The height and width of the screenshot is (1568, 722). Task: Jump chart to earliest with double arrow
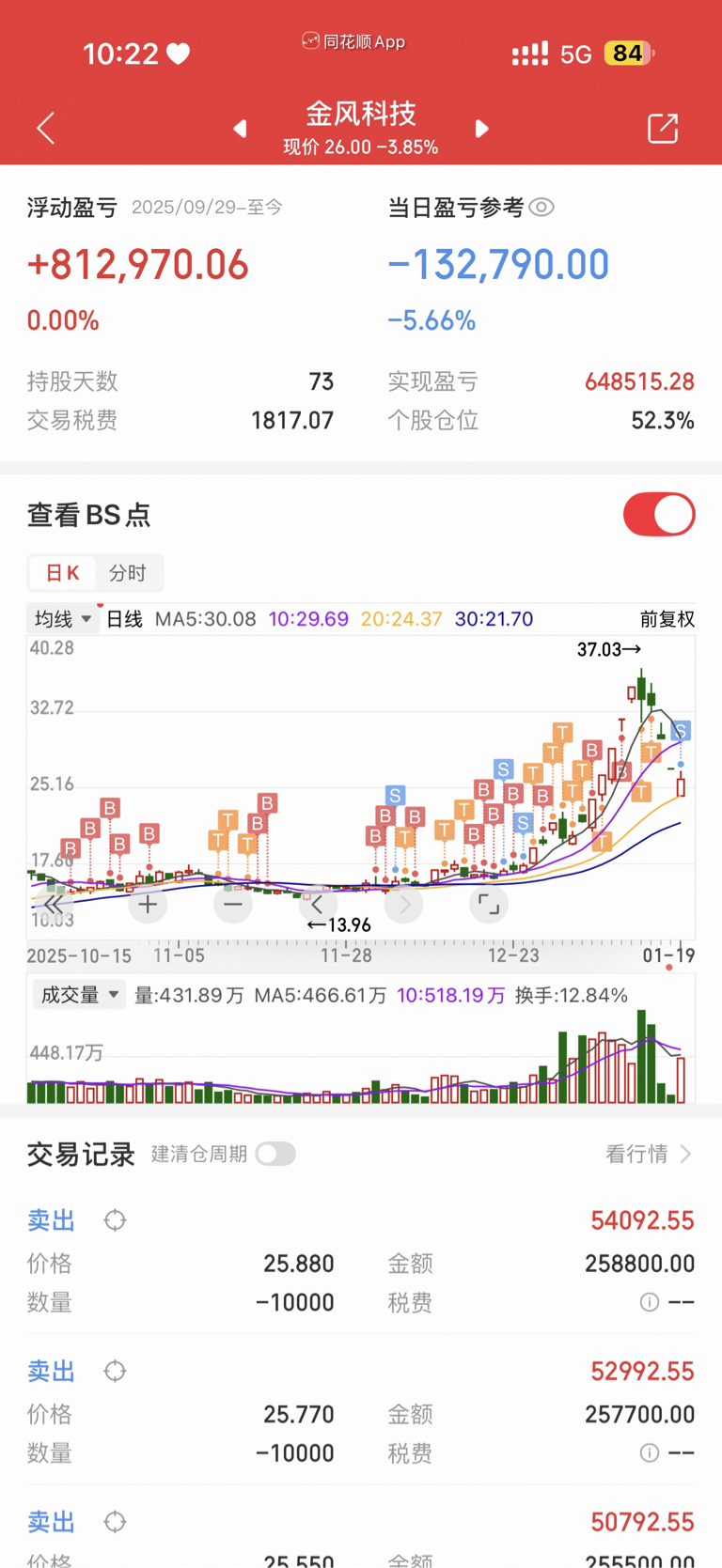point(54,905)
